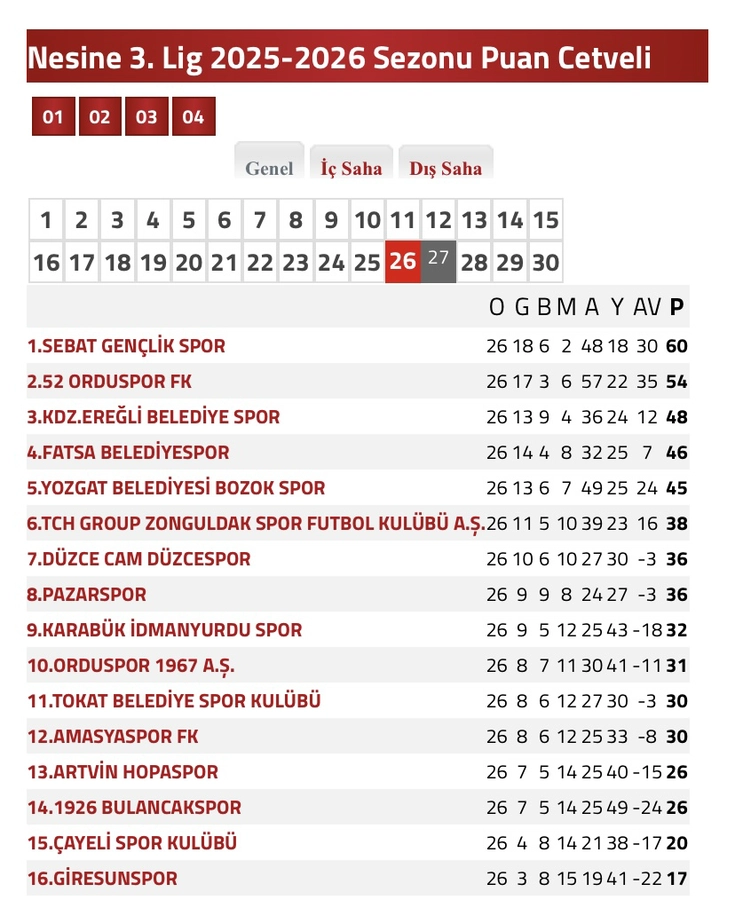Open SEBAT GENÇLİK SPOR team page
The image size is (735, 900).
coord(126,346)
